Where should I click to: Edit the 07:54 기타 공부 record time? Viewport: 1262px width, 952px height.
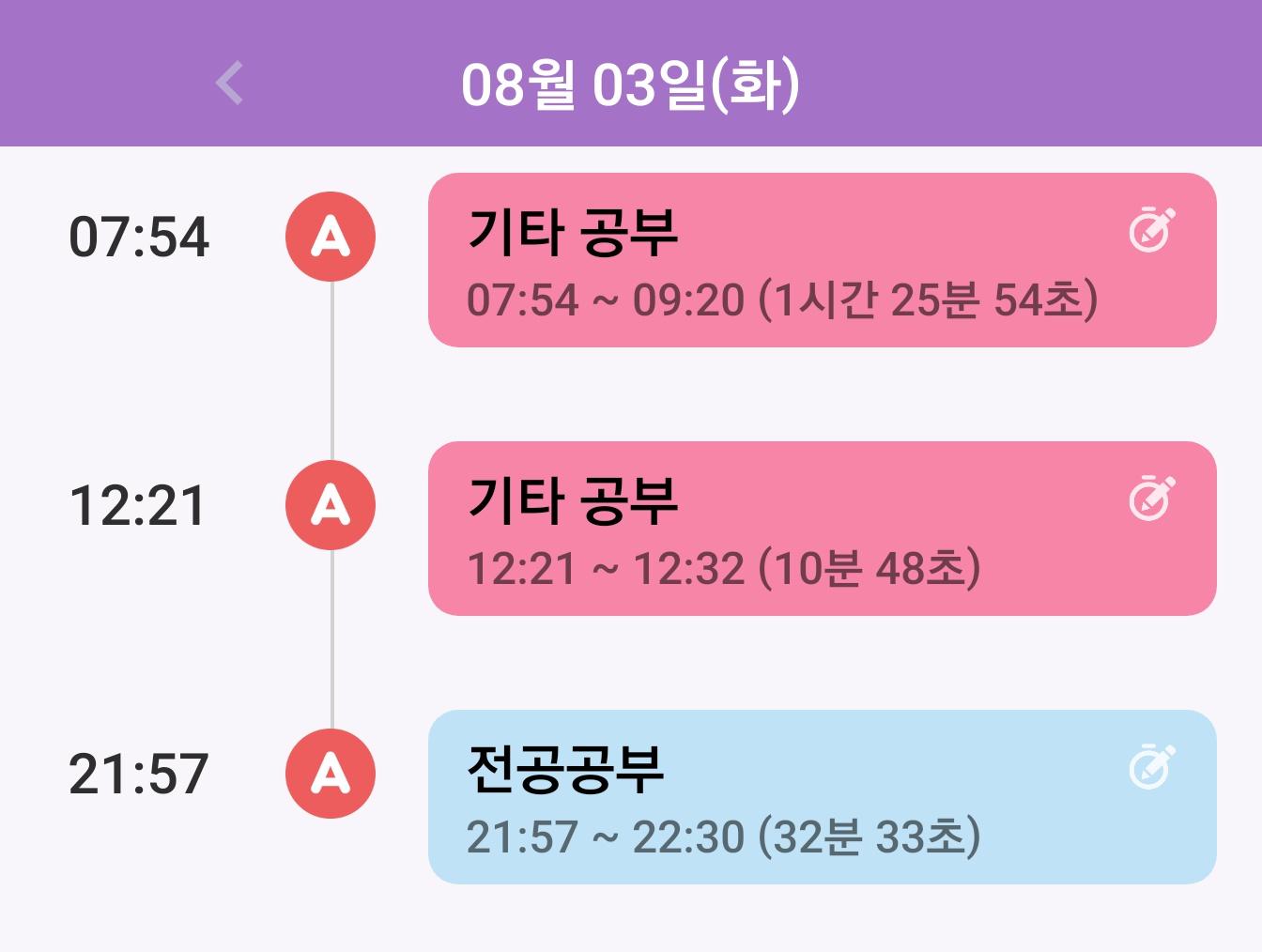pos(1151,229)
